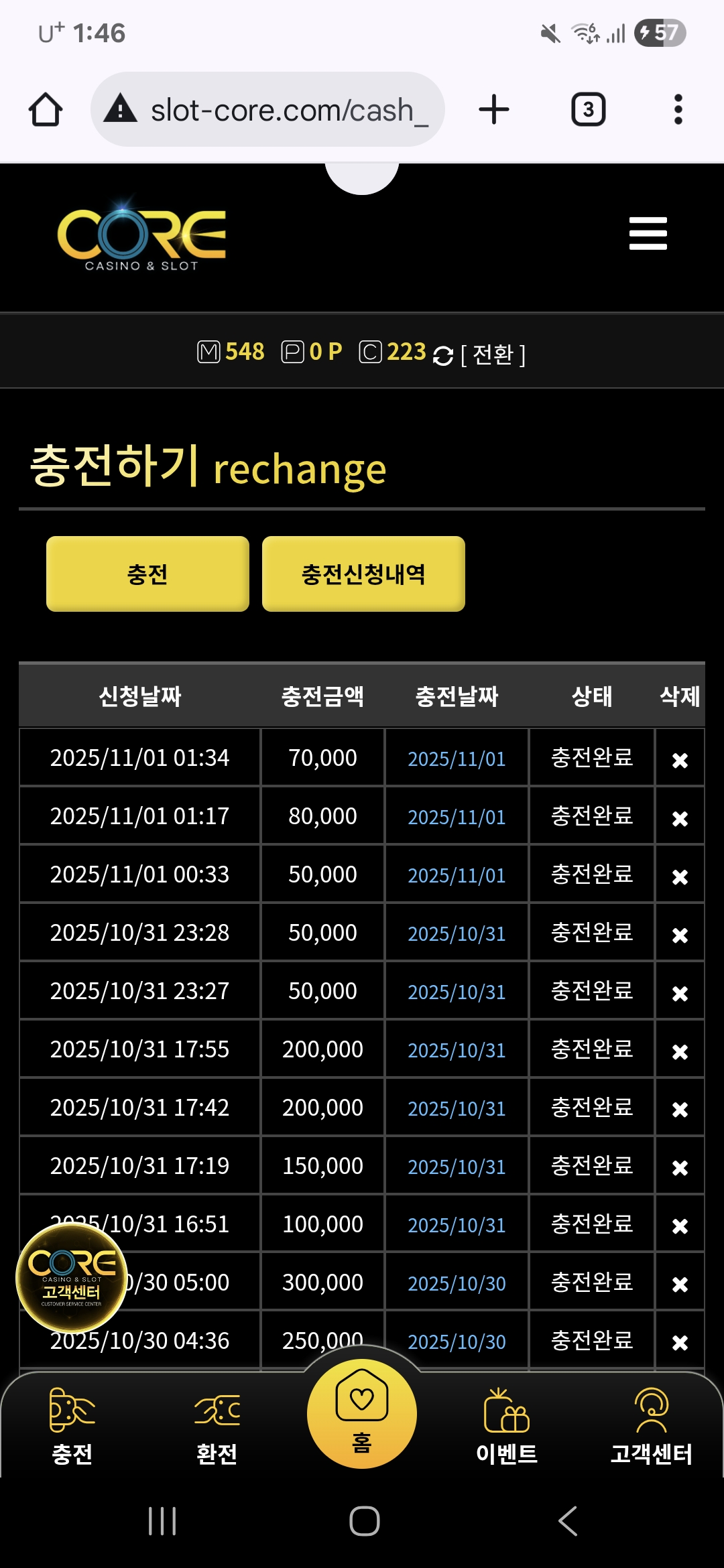Open the browser overflow menu
Viewport: 724px width, 1568px height.
[x=678, y=110]
